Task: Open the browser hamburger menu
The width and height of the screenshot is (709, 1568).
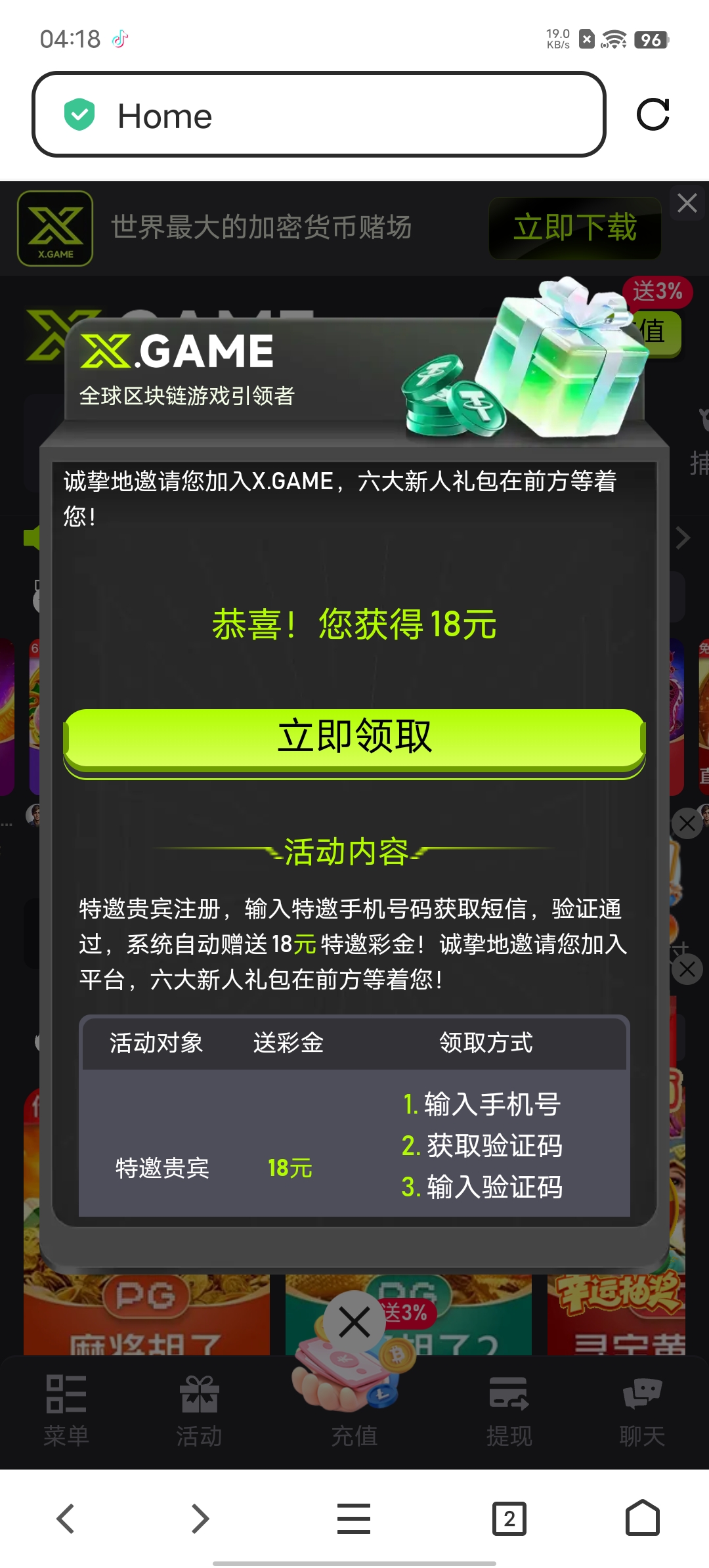Action: point(354,1518)
